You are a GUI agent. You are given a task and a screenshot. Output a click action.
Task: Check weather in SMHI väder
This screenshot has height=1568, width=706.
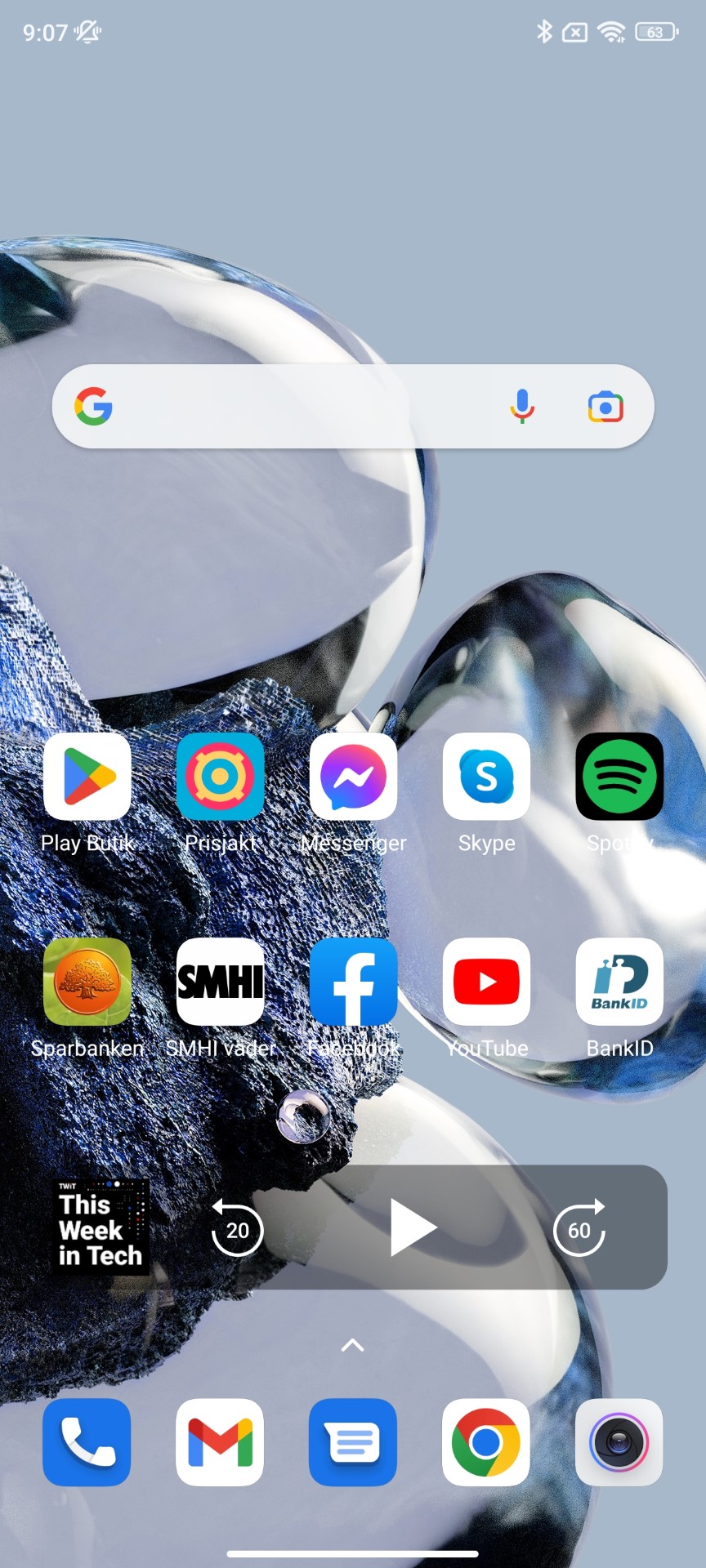[x=221, y=982]
